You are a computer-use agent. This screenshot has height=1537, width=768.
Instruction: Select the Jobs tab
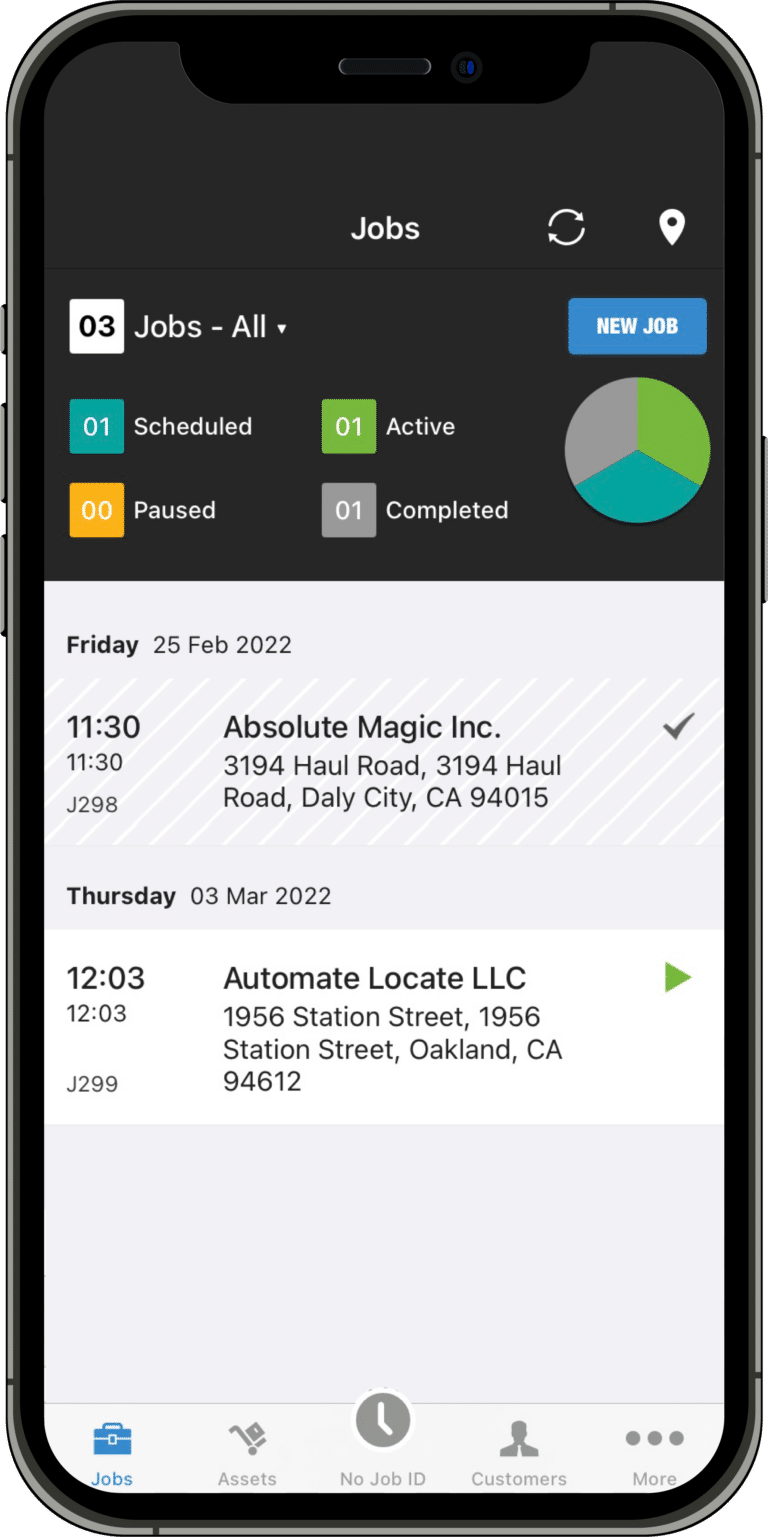point(112,1452)
